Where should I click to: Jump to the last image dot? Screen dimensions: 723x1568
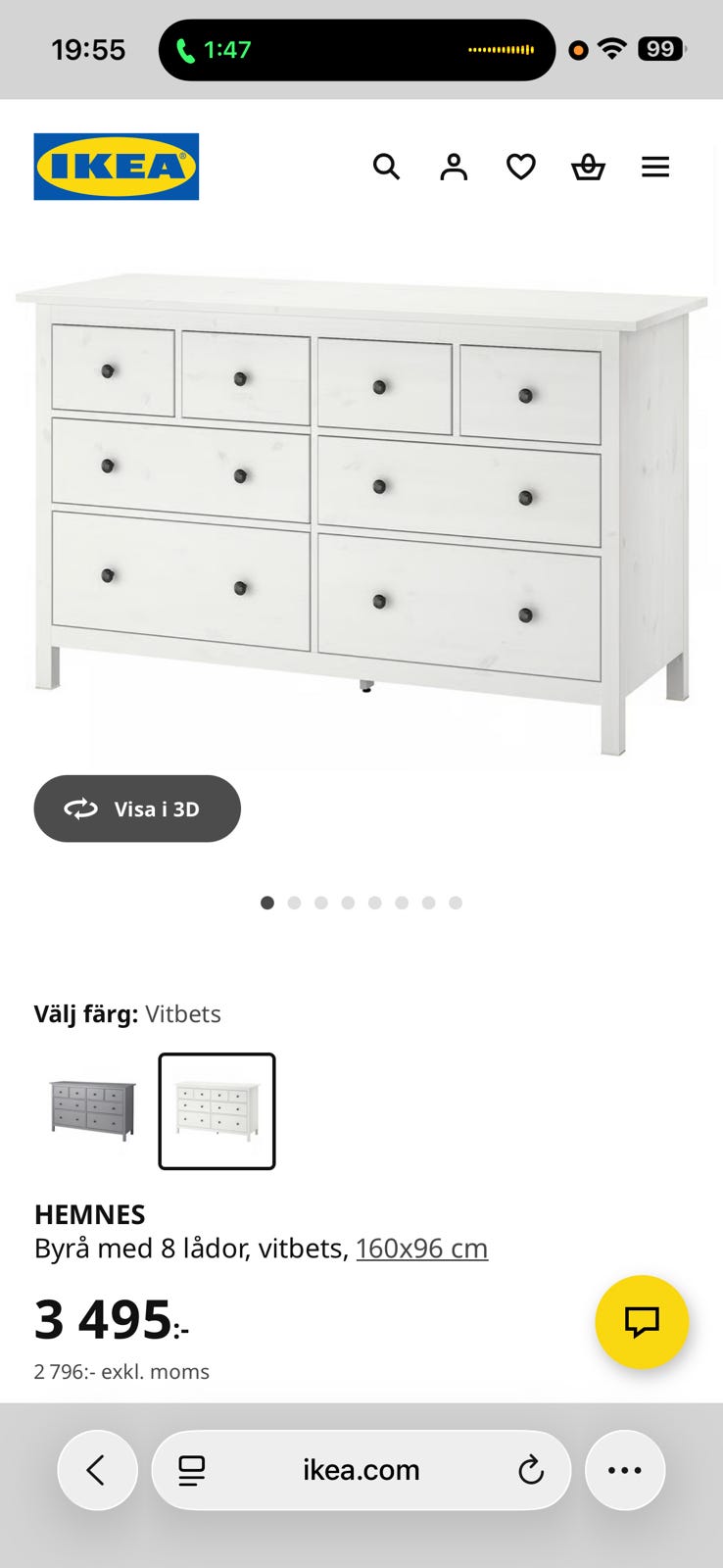454,903
